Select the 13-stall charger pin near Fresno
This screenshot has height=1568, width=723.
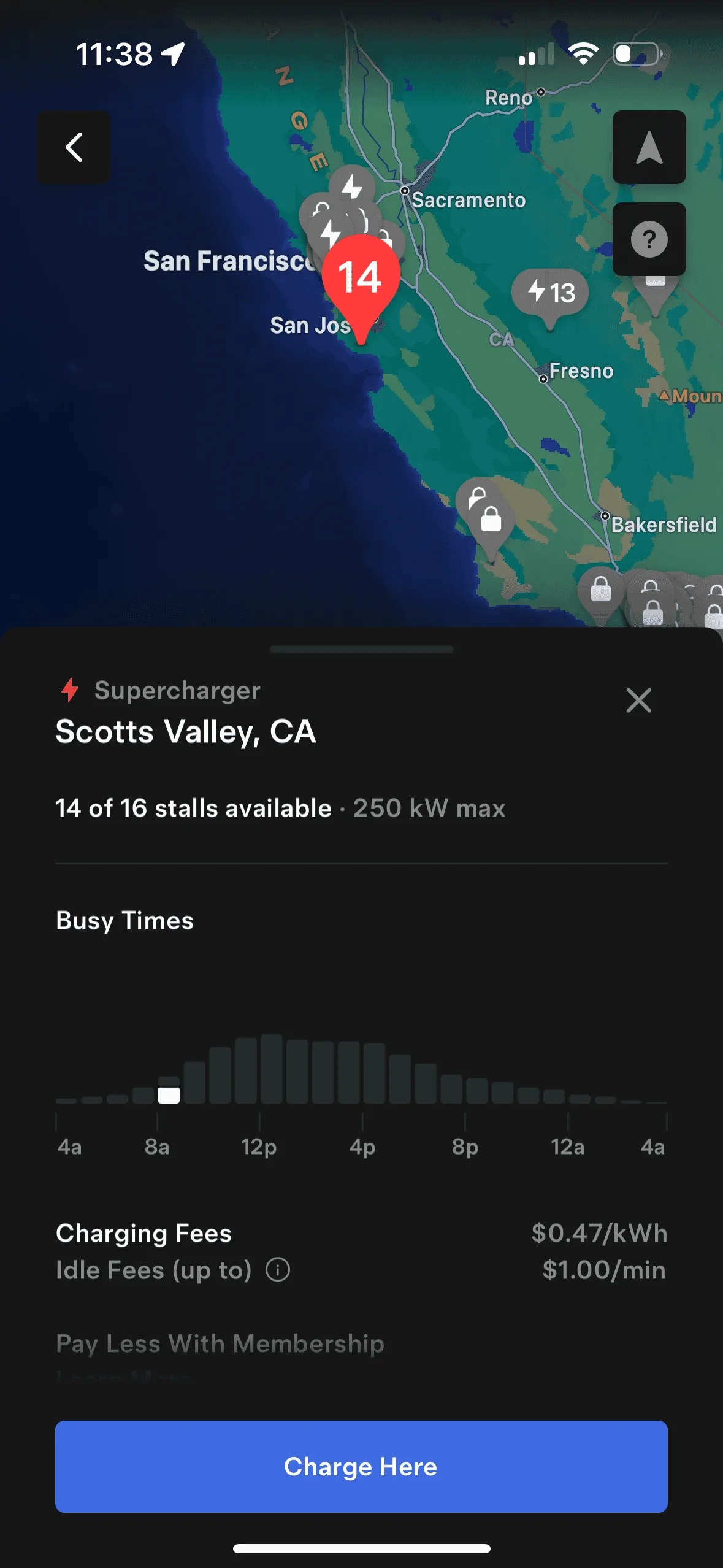click(550, 293)
